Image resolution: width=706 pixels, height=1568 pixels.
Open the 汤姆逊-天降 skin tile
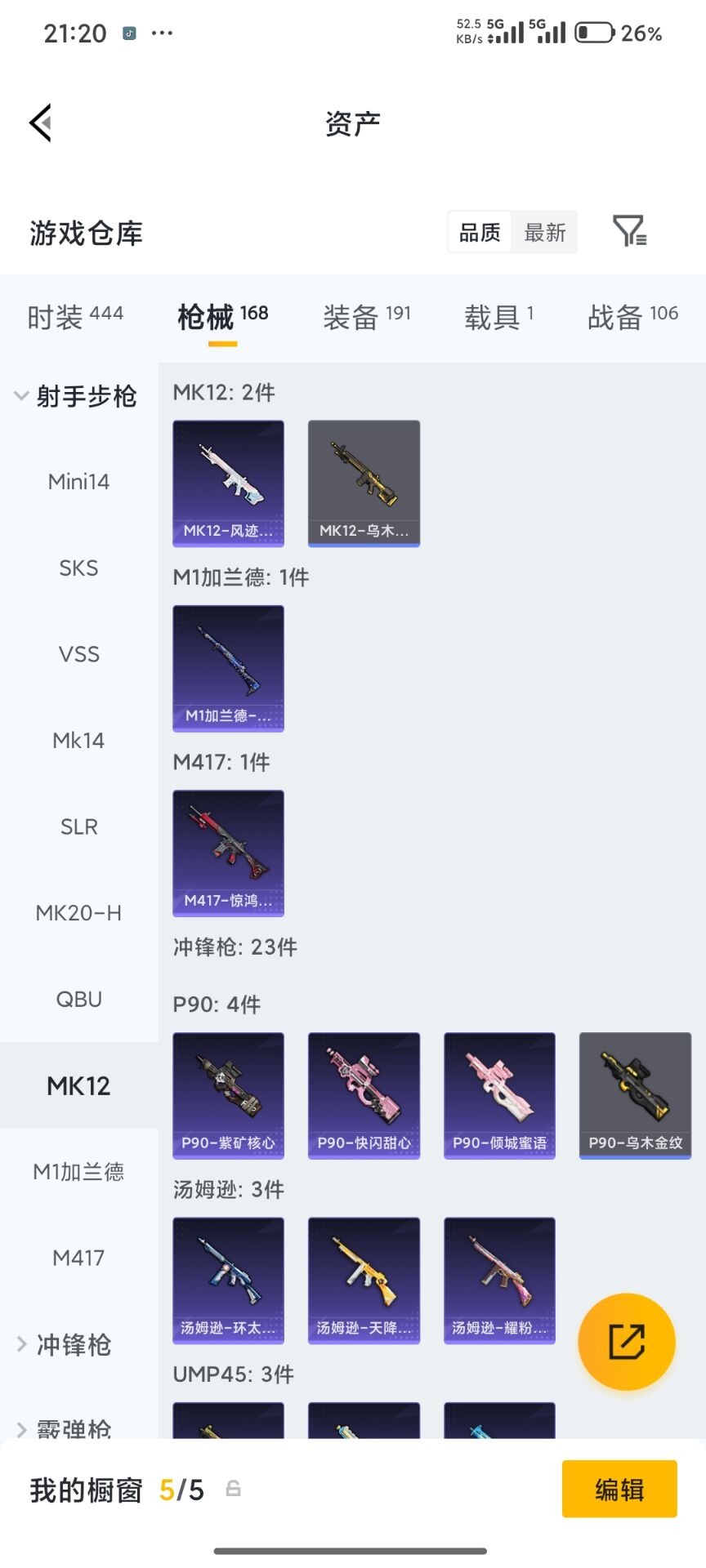tap(364, 1281)
